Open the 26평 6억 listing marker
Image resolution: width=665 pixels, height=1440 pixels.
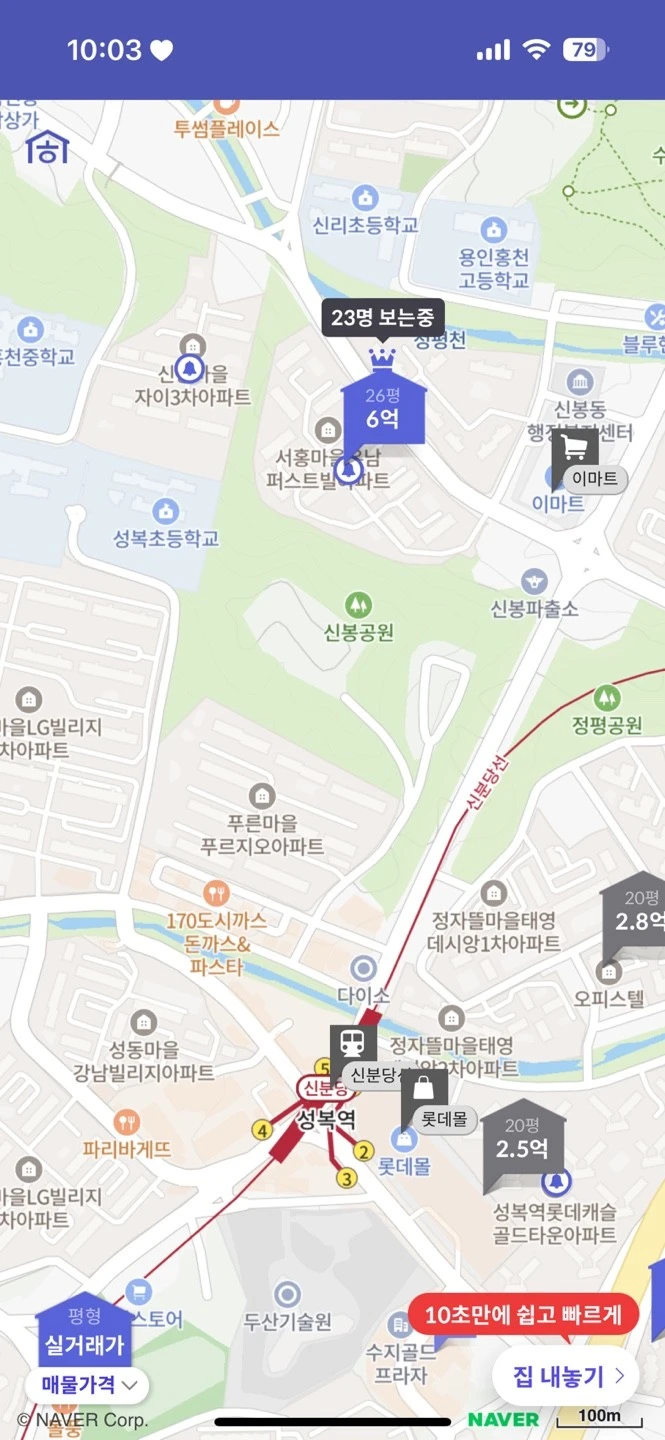pyautogui.click(x=382, y=412)
